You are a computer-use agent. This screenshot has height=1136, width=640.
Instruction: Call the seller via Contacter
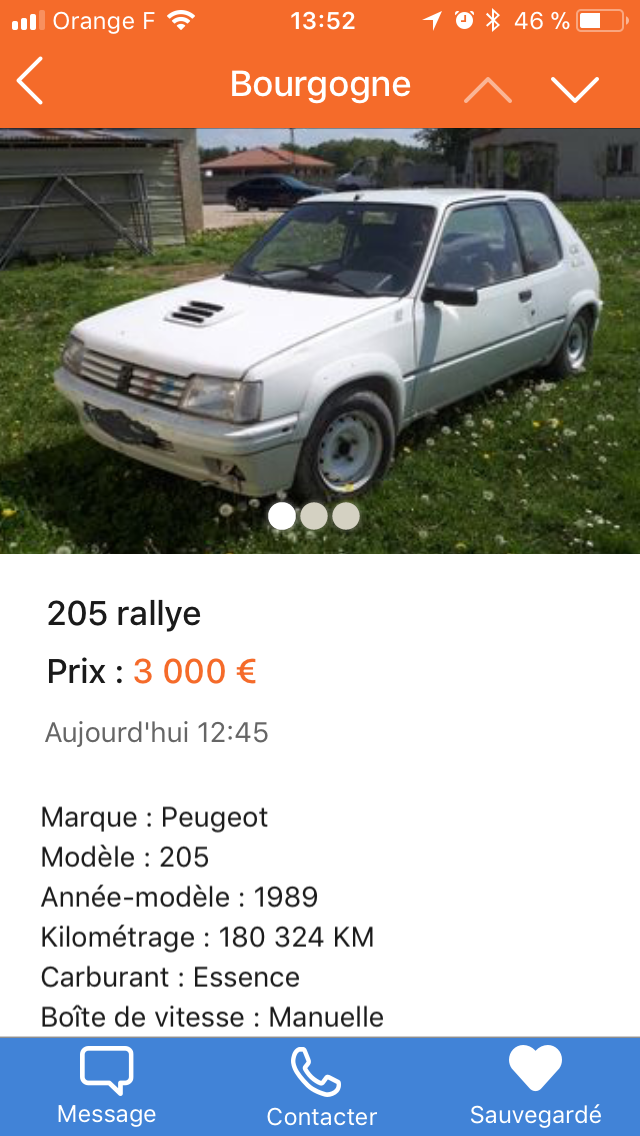pos(321,1087)
